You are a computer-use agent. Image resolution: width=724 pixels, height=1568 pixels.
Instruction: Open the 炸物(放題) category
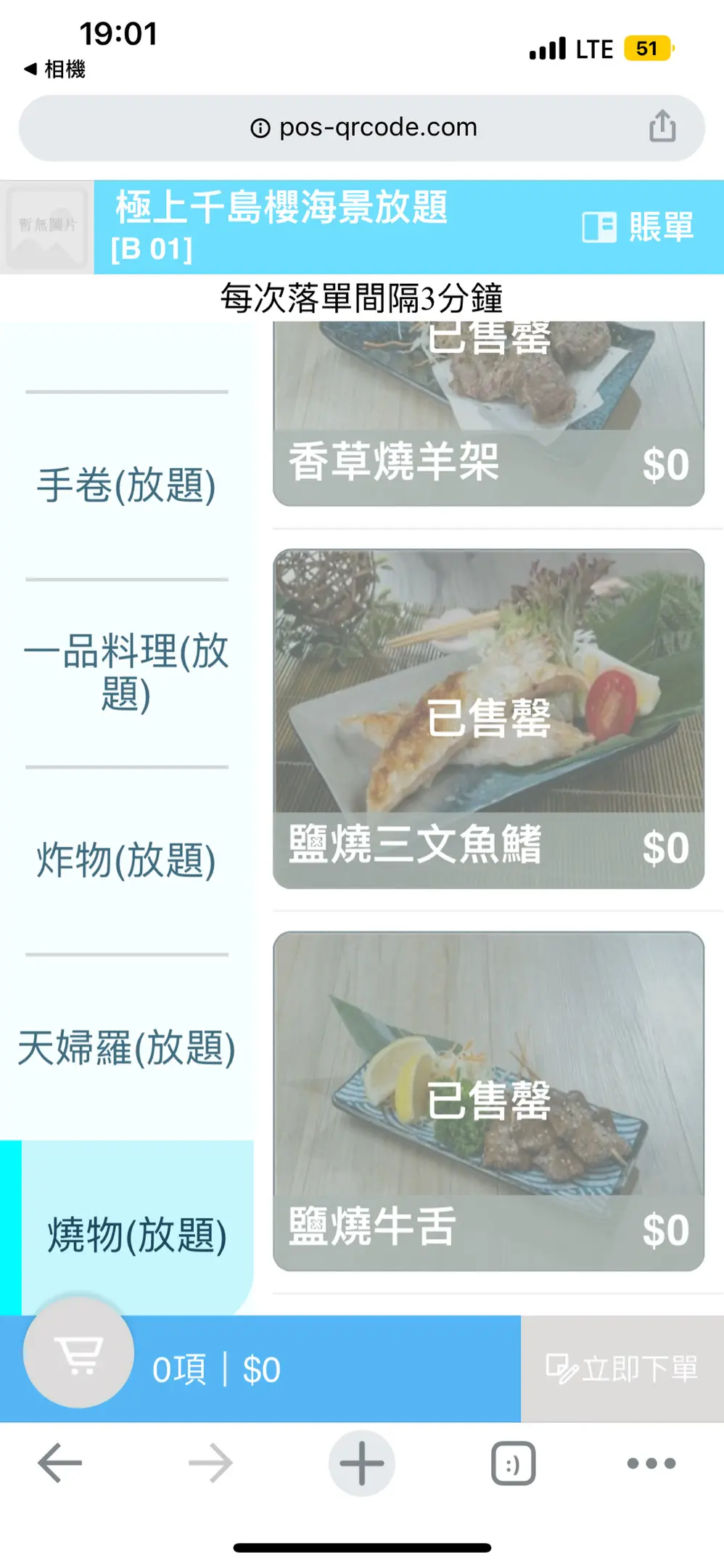click(127, 860)
